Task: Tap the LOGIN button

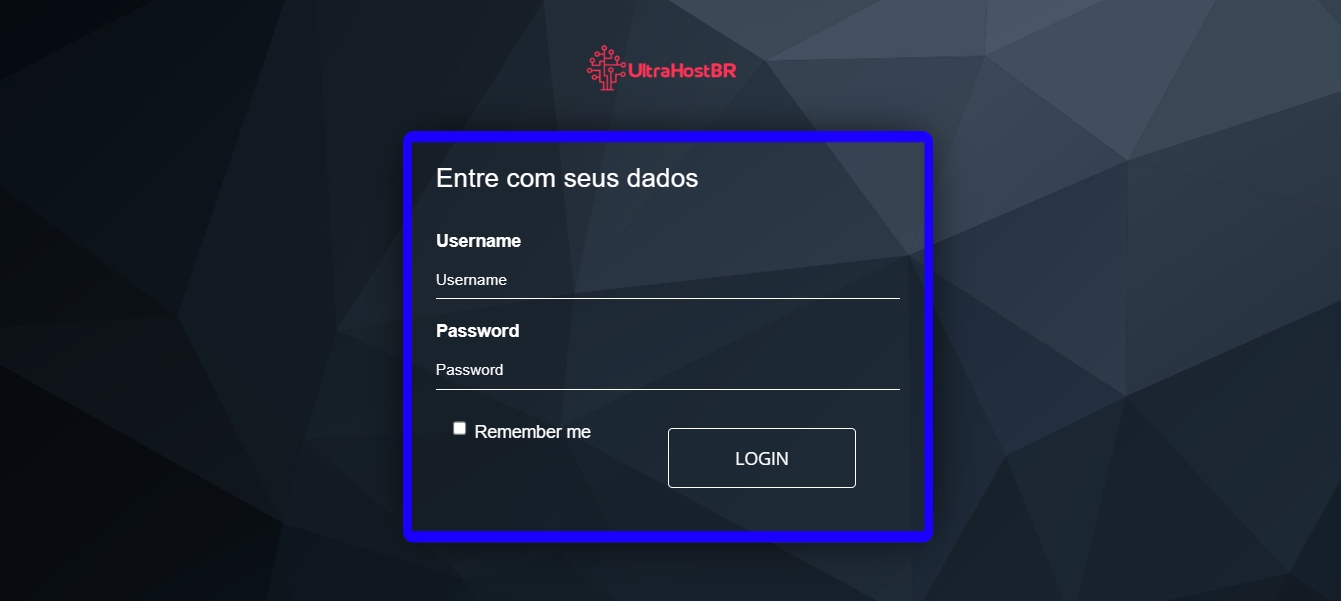Action: tap(761, 458)
